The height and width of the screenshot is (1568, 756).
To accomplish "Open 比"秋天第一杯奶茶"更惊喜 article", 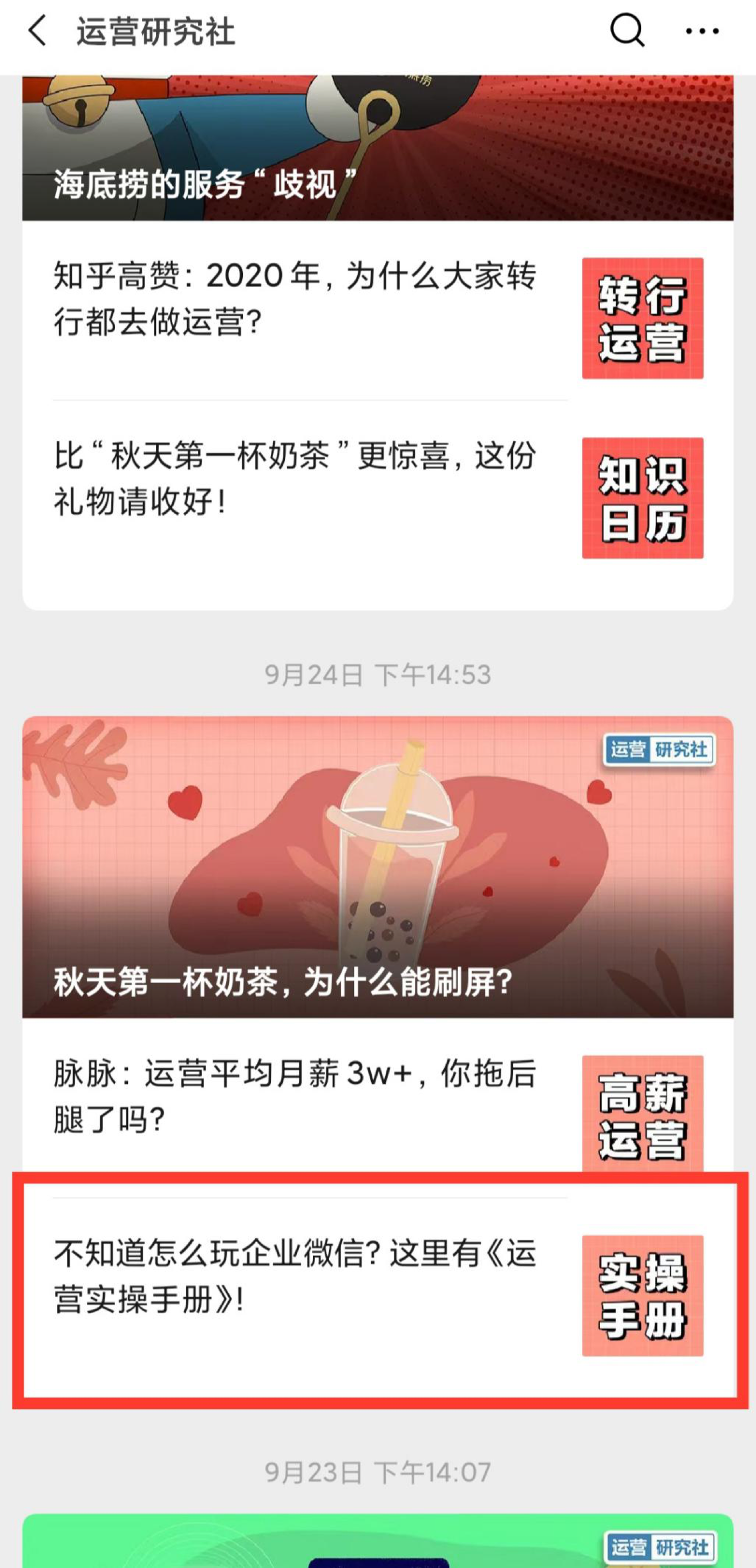I will [377, 499].
